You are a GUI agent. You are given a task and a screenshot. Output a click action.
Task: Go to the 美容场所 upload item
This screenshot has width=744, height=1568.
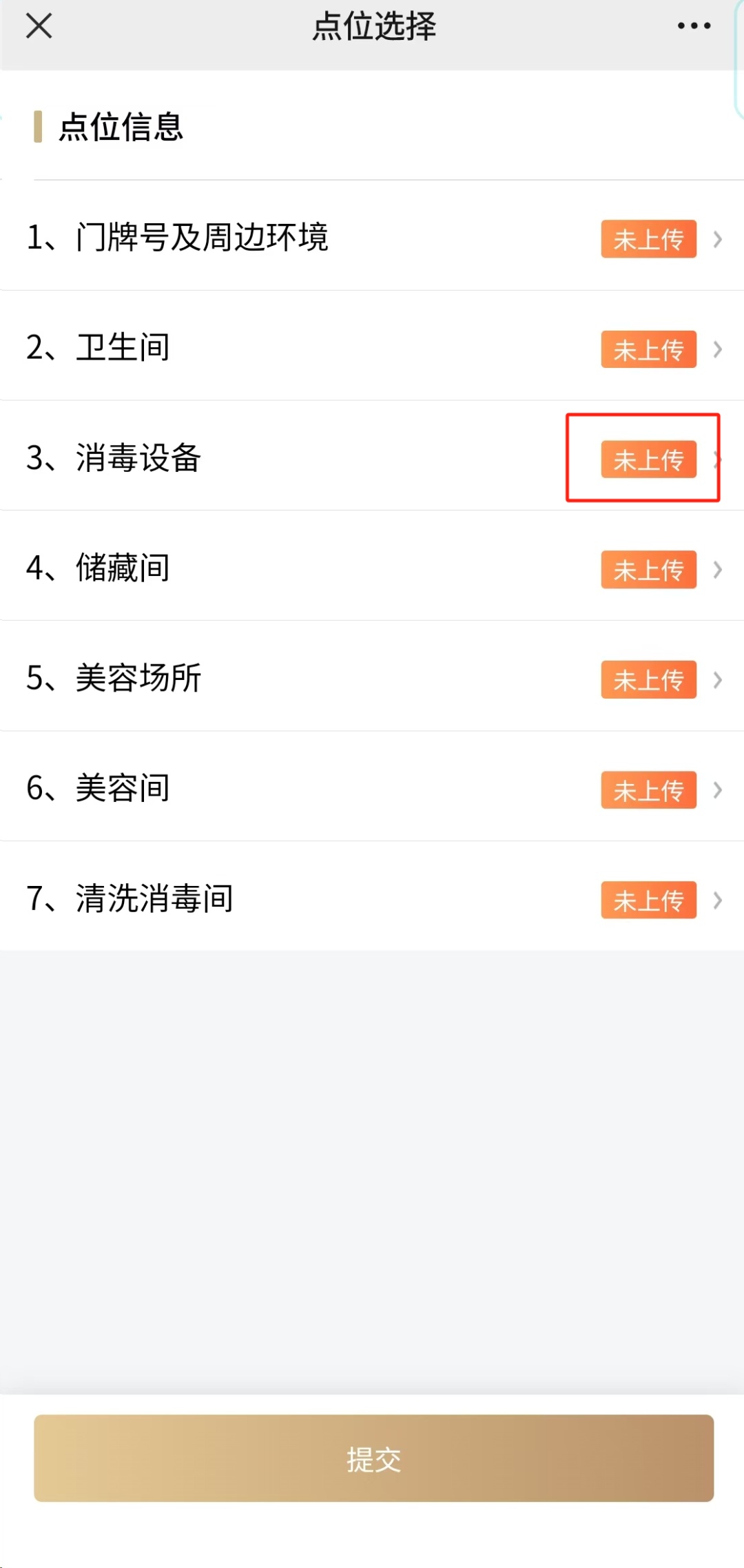(372, 679)
